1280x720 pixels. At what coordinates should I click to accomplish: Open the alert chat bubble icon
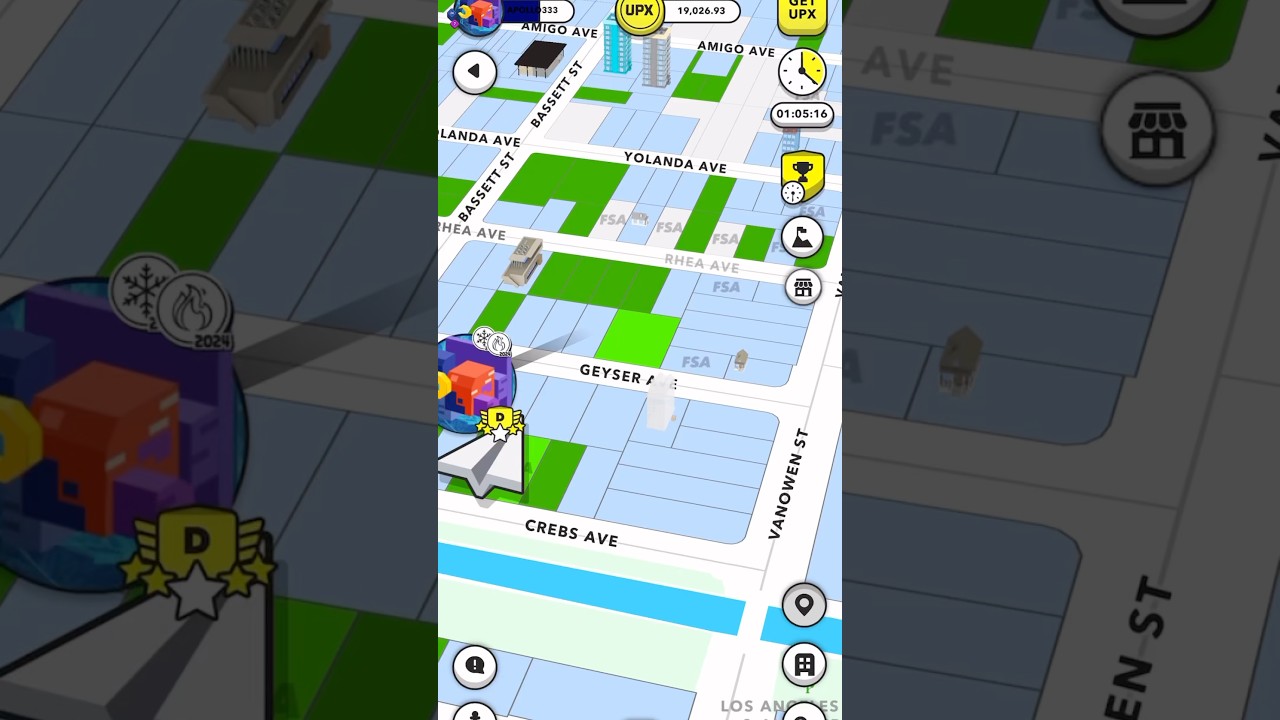click(475, 666)
